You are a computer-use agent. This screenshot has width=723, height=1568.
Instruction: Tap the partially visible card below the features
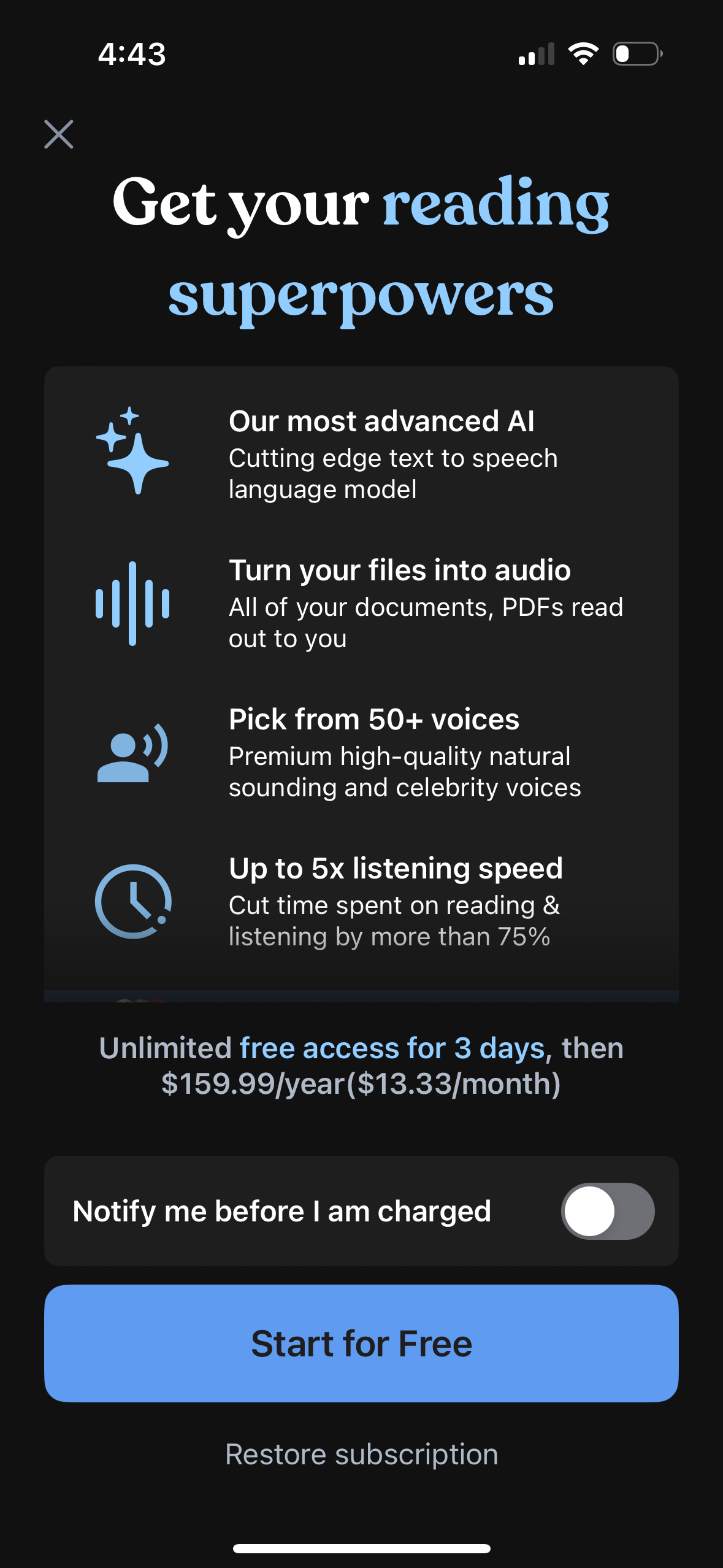361,1000
